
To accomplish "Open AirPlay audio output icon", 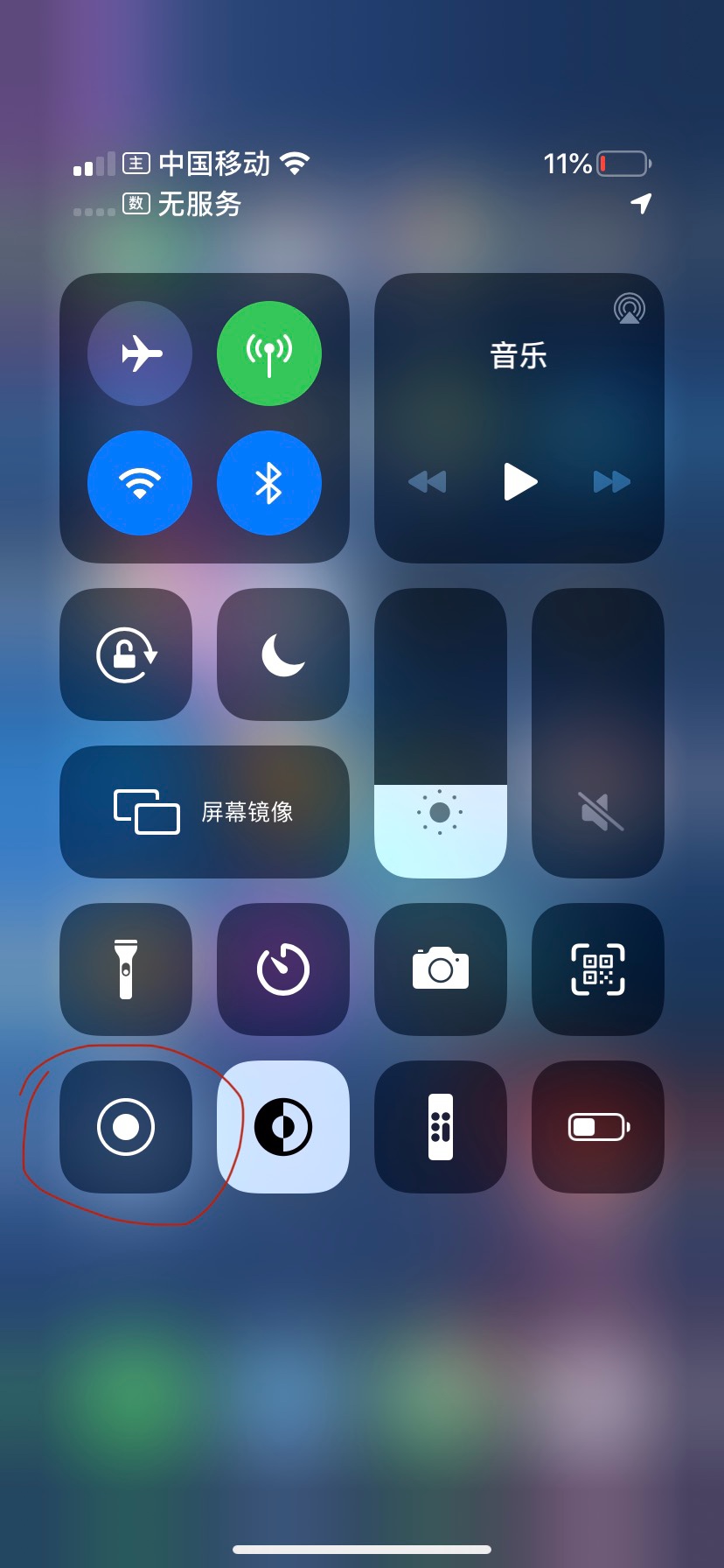I will 629,309.
